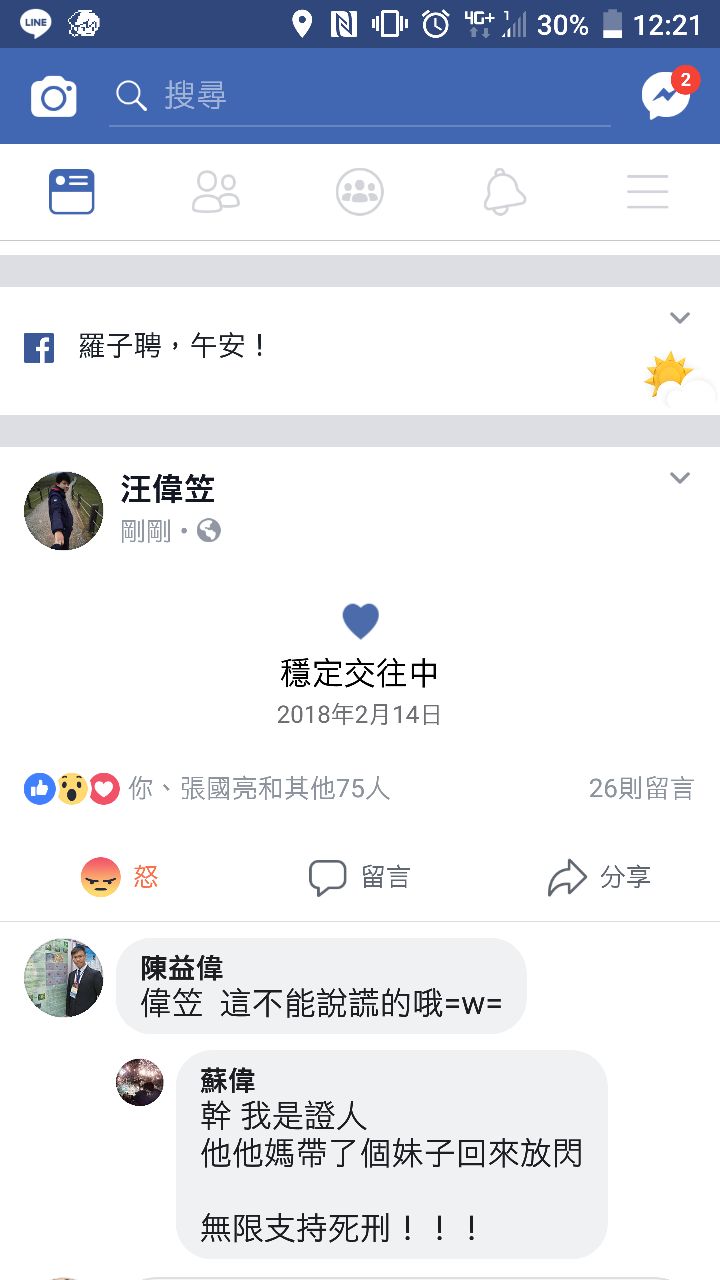This screenshot has height=1280, width=720.
Task: Switch to the News Feed tab
Action: point(72,192)
